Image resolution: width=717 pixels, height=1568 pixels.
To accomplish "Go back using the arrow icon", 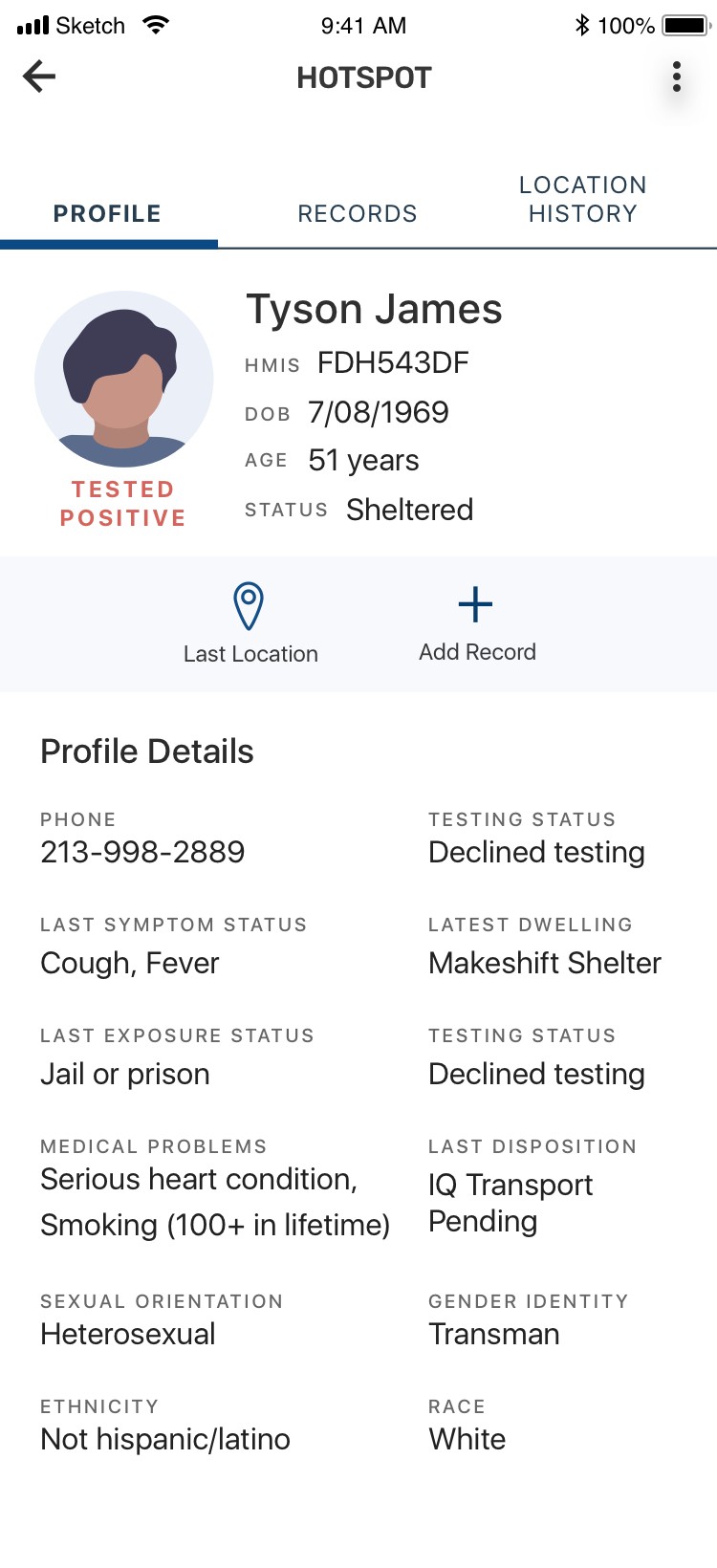I will [39, 76].
